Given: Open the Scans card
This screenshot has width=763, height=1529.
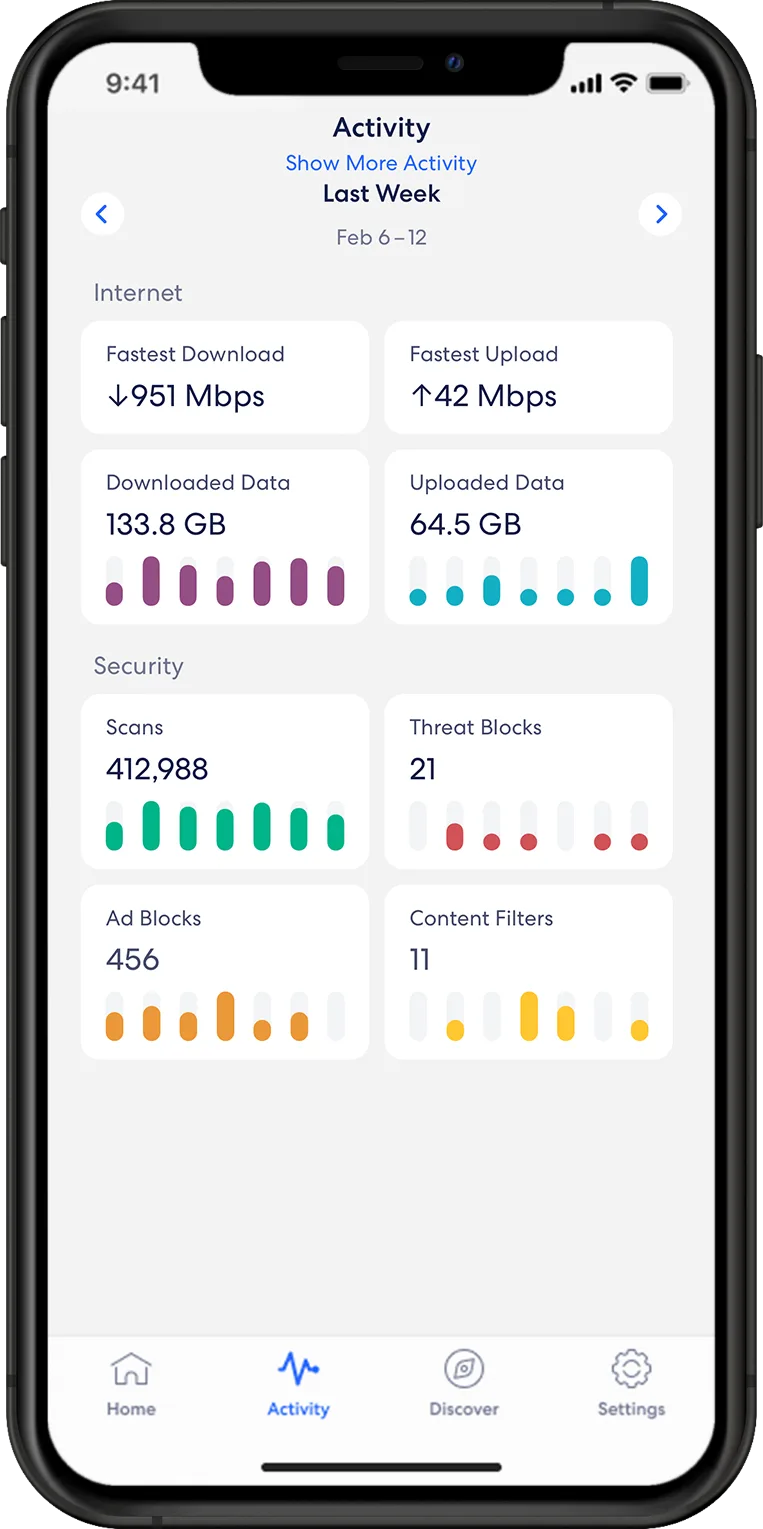Looking at the screenshot, I should coord(225,781).
